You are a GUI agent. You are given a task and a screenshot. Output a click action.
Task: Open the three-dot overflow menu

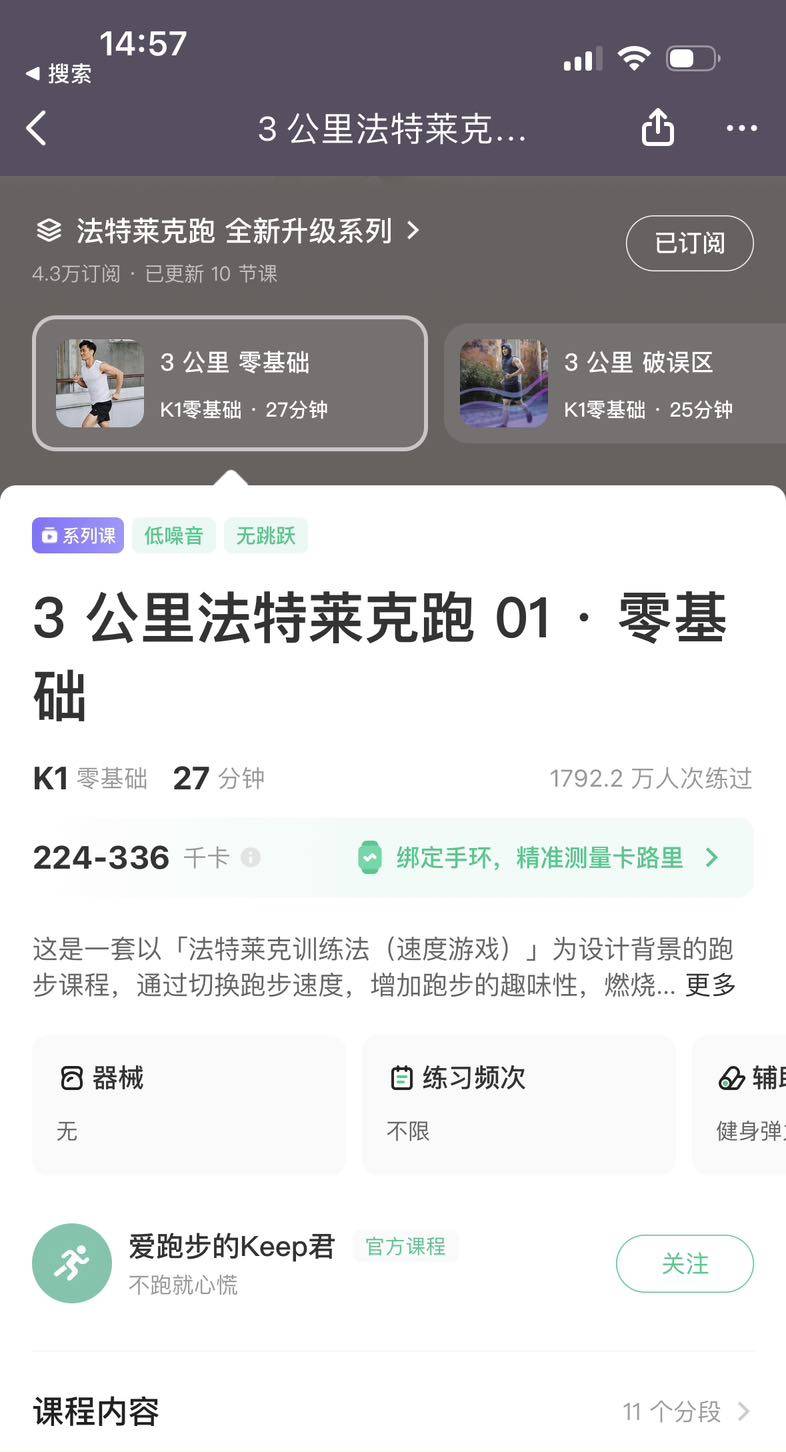(x=741, y=129)
